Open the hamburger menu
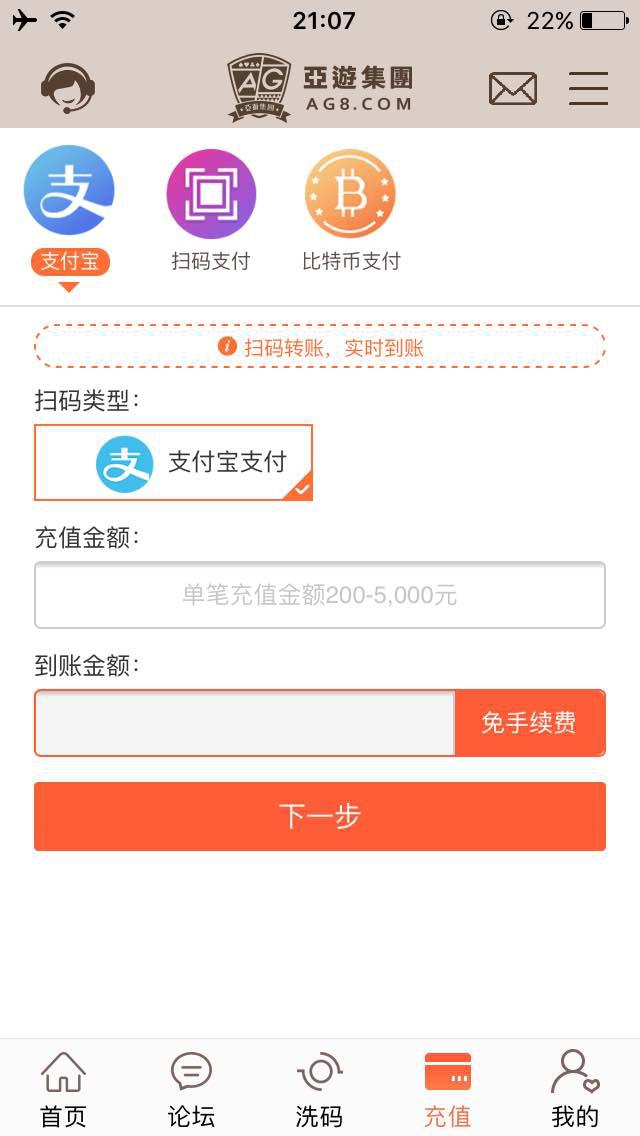The width and height of the screenshot is (640, 1136). point(588,89)
